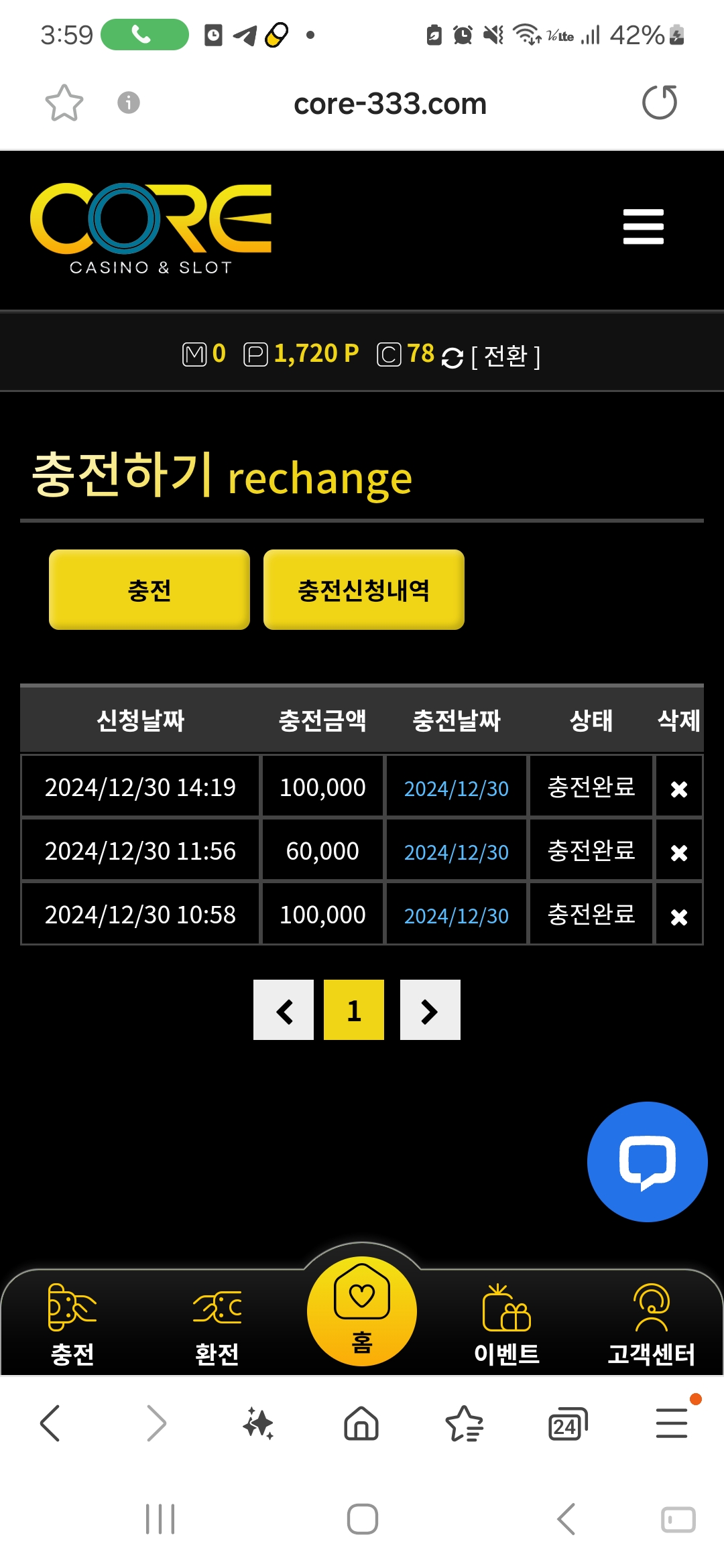Screen dimensions: 724x1568
Task: Open the live chat bubble
Action: pyautogui.click(x=647, y=1161)
